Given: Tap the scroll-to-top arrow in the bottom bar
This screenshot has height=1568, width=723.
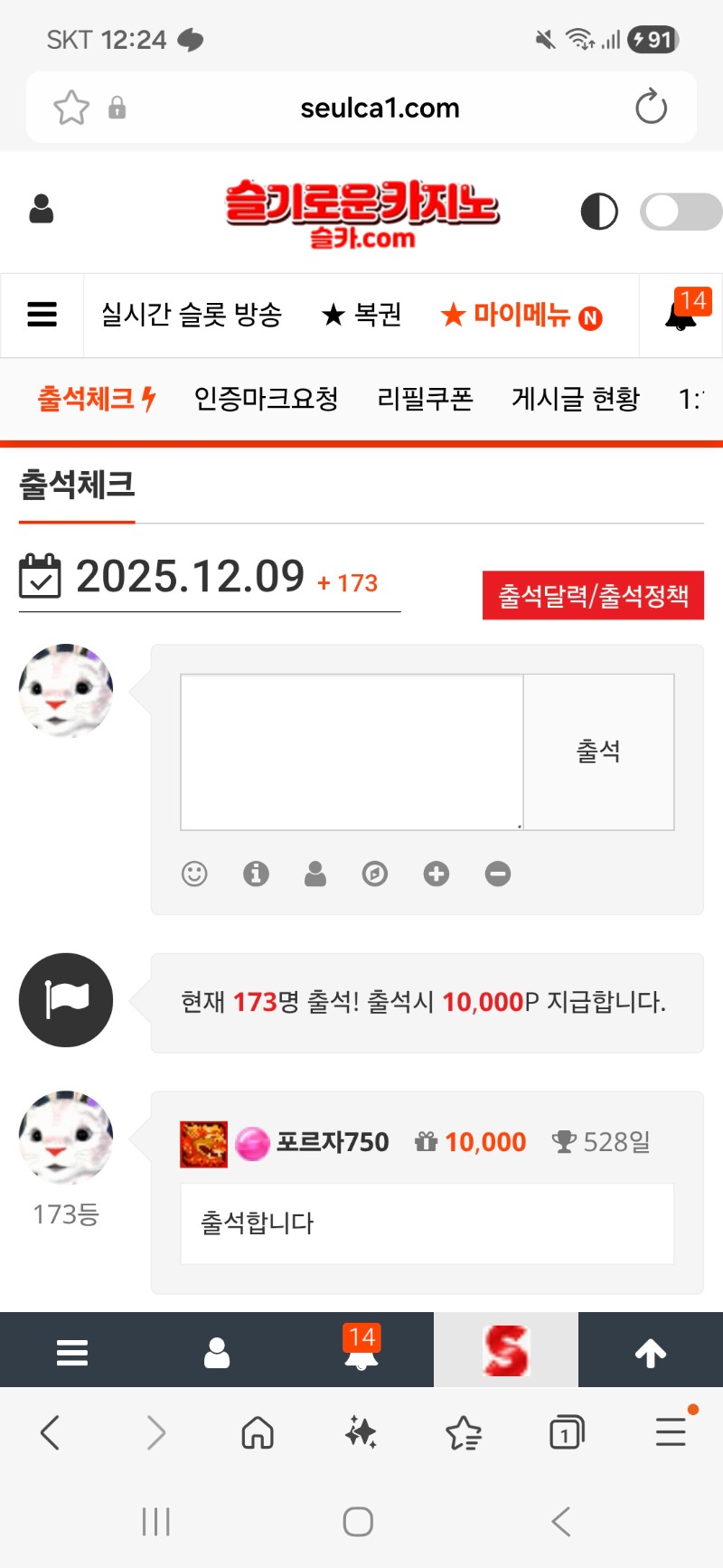Looking at the screenshot, I should pos(651,1349).
